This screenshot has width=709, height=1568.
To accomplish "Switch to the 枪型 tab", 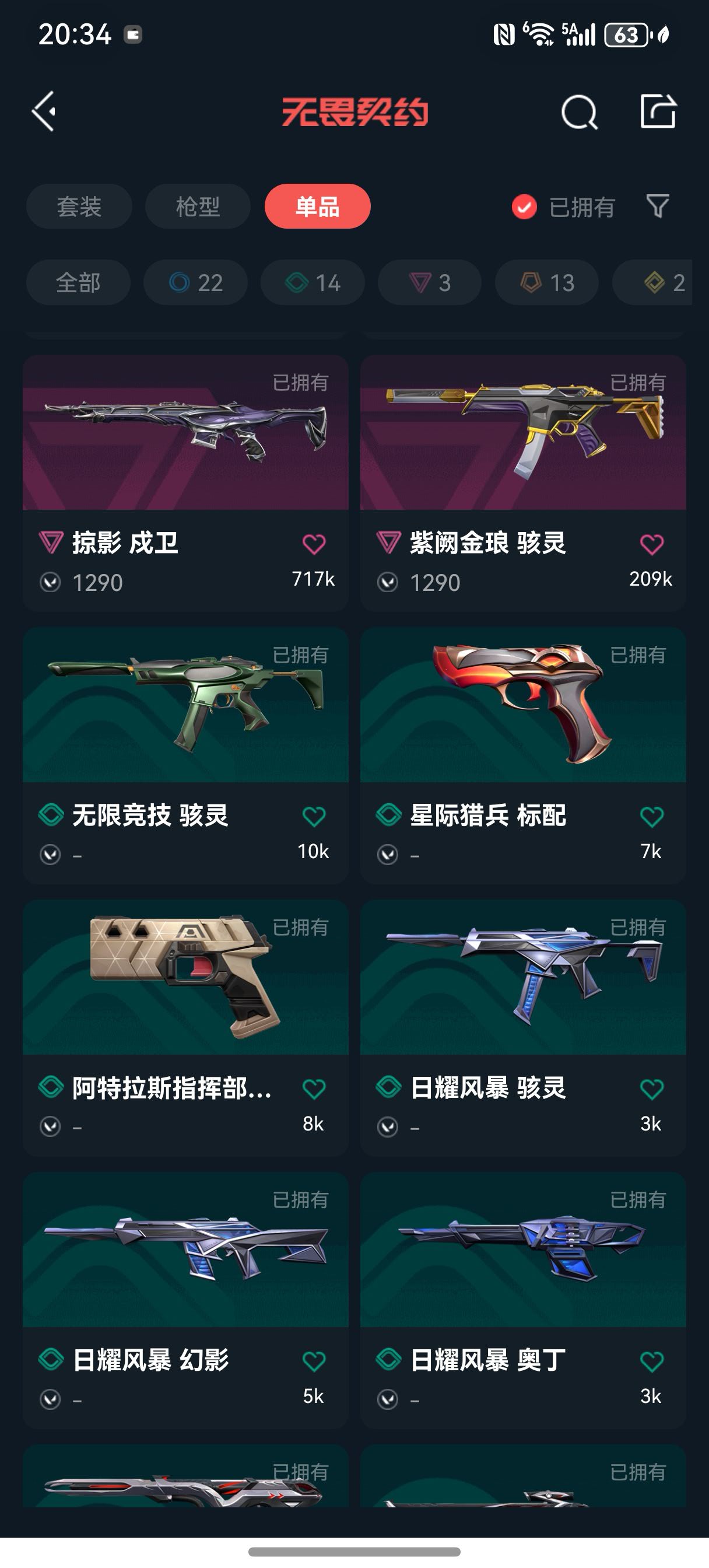I will tap(198, 206).
